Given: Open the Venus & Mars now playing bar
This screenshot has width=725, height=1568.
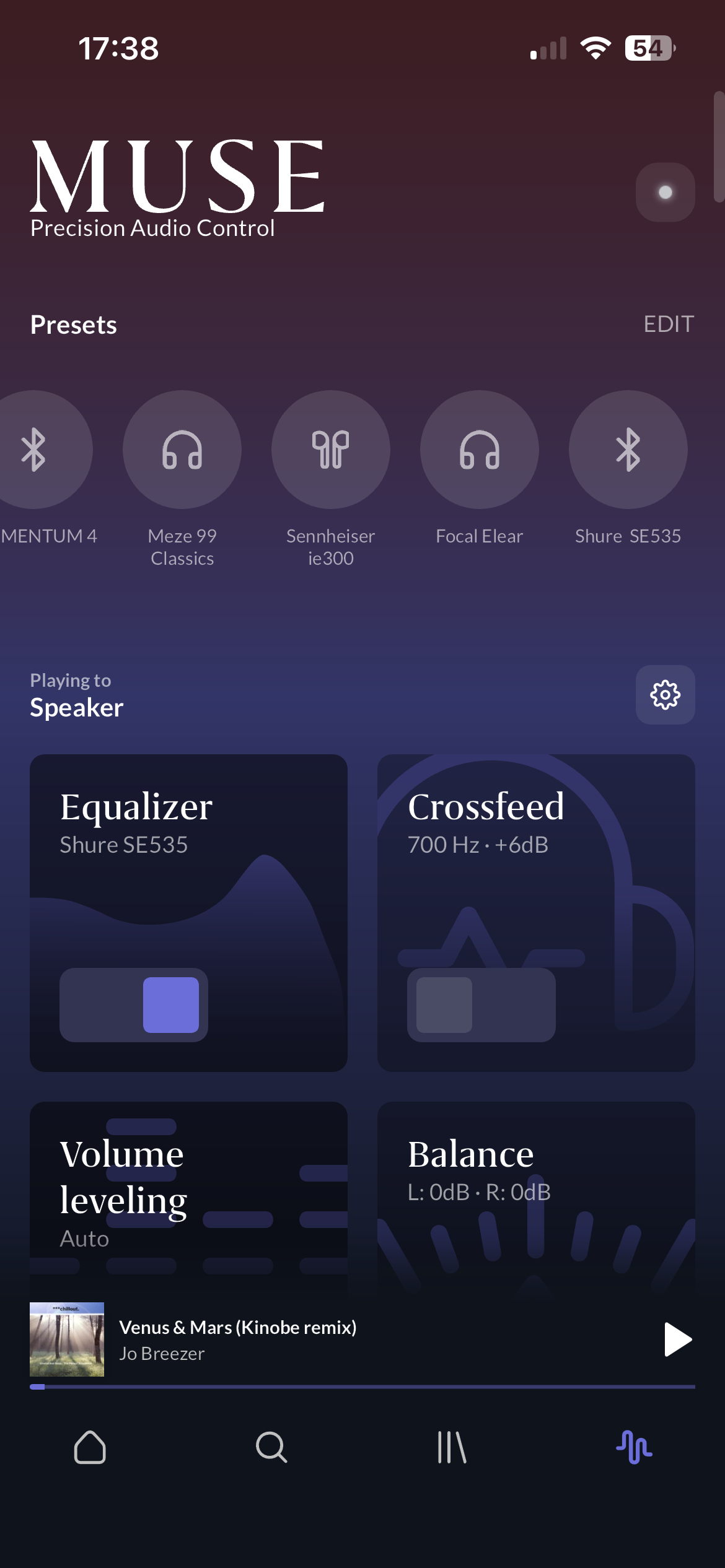Looking at the screenshot, I should coord(310,1339).
